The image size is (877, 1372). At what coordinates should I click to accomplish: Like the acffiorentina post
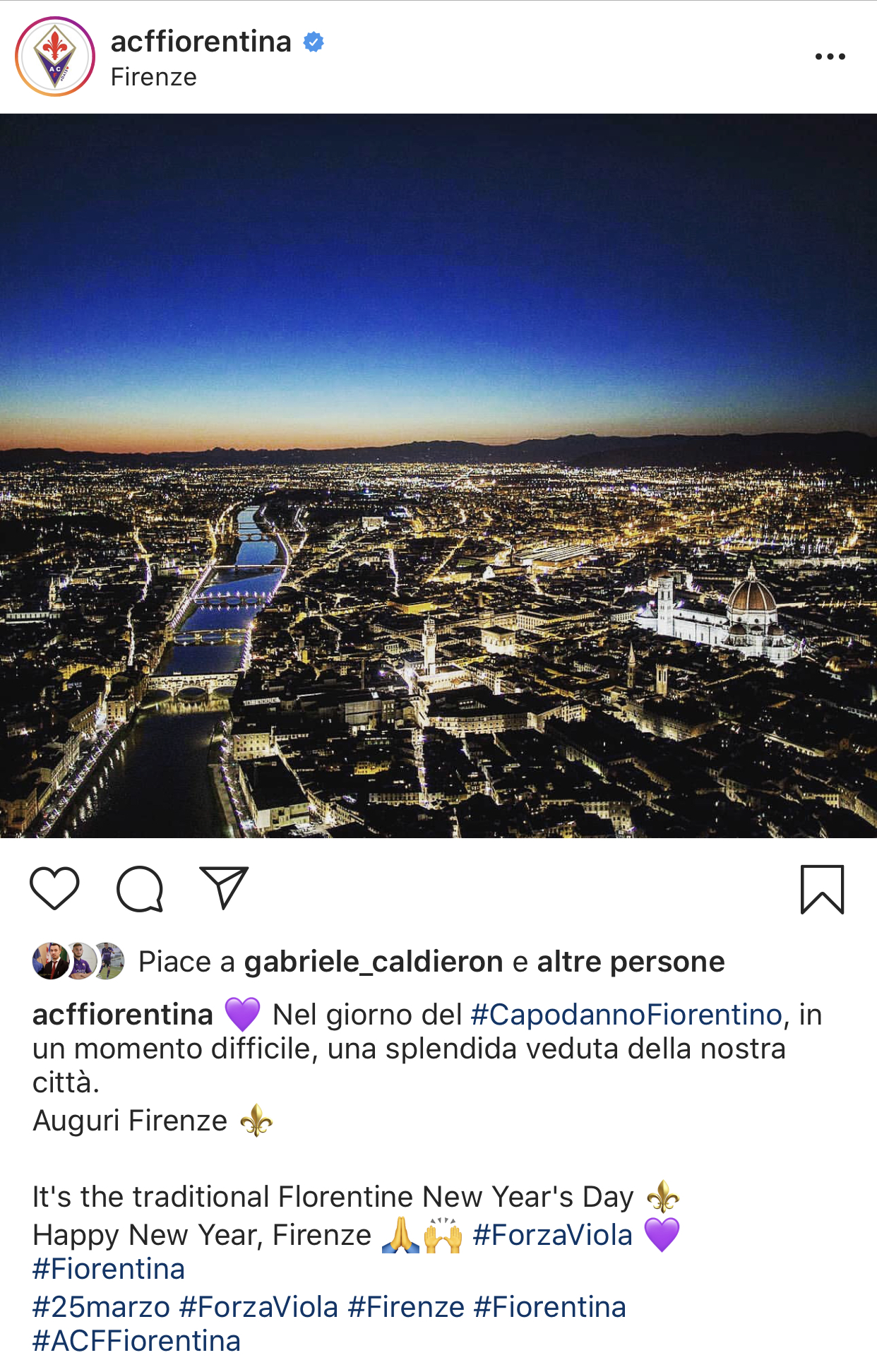[x=54, y=888]
